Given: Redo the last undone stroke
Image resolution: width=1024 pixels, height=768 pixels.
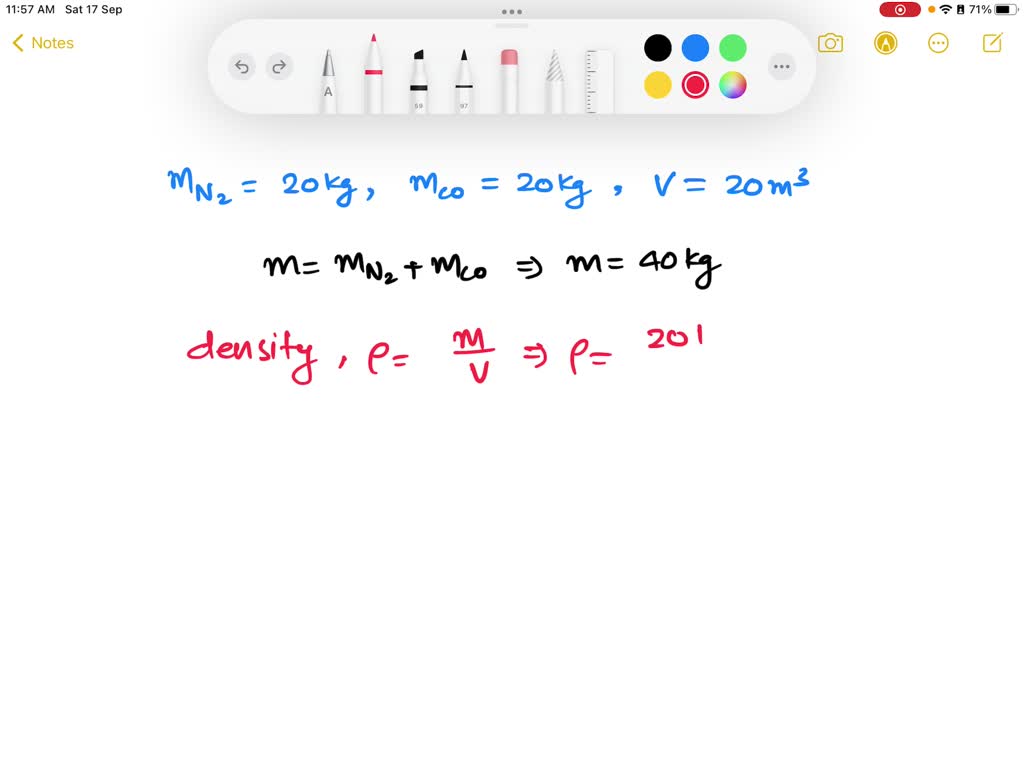Looking at the screenshot, I should pos(280,67).
